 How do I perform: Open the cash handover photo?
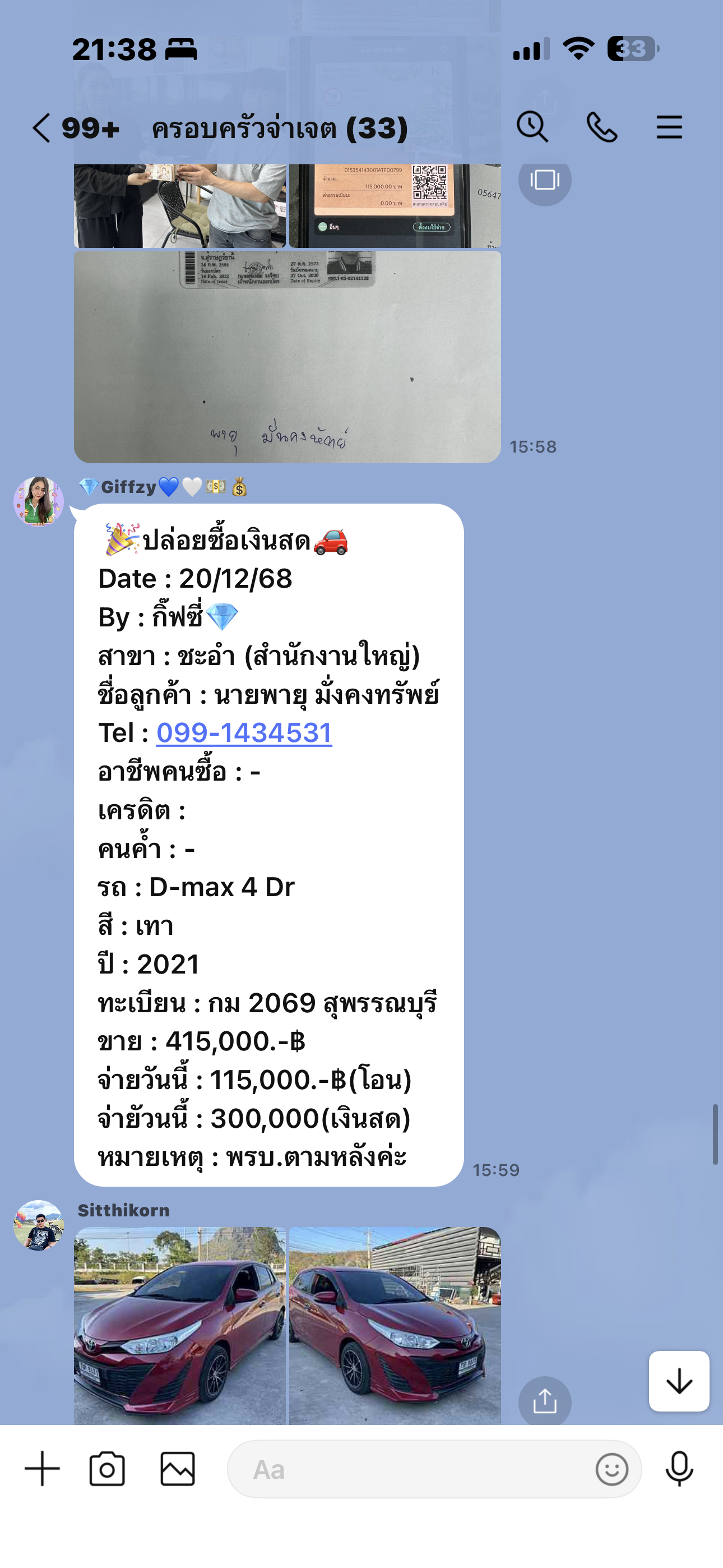click(179, 206)
